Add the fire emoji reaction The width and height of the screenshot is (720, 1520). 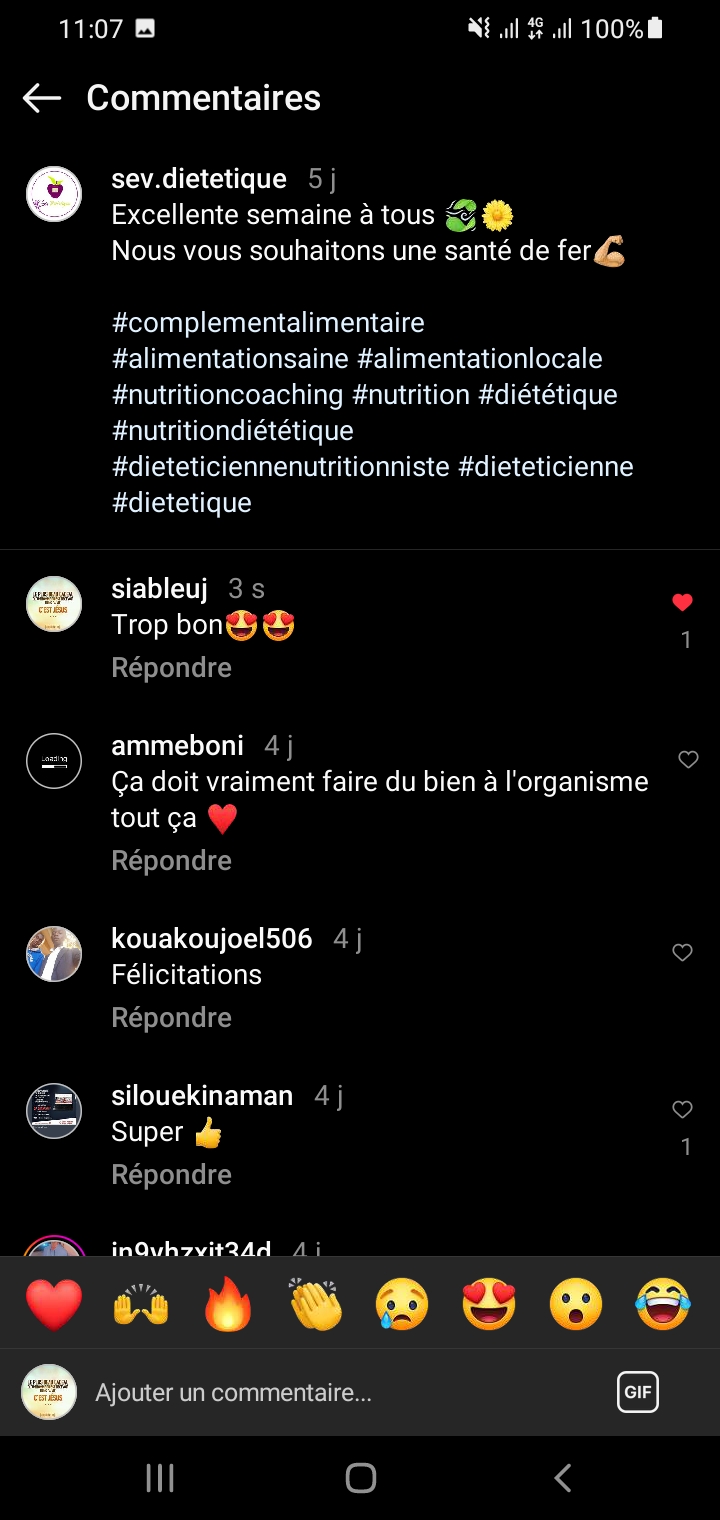tap(228, 1304)
